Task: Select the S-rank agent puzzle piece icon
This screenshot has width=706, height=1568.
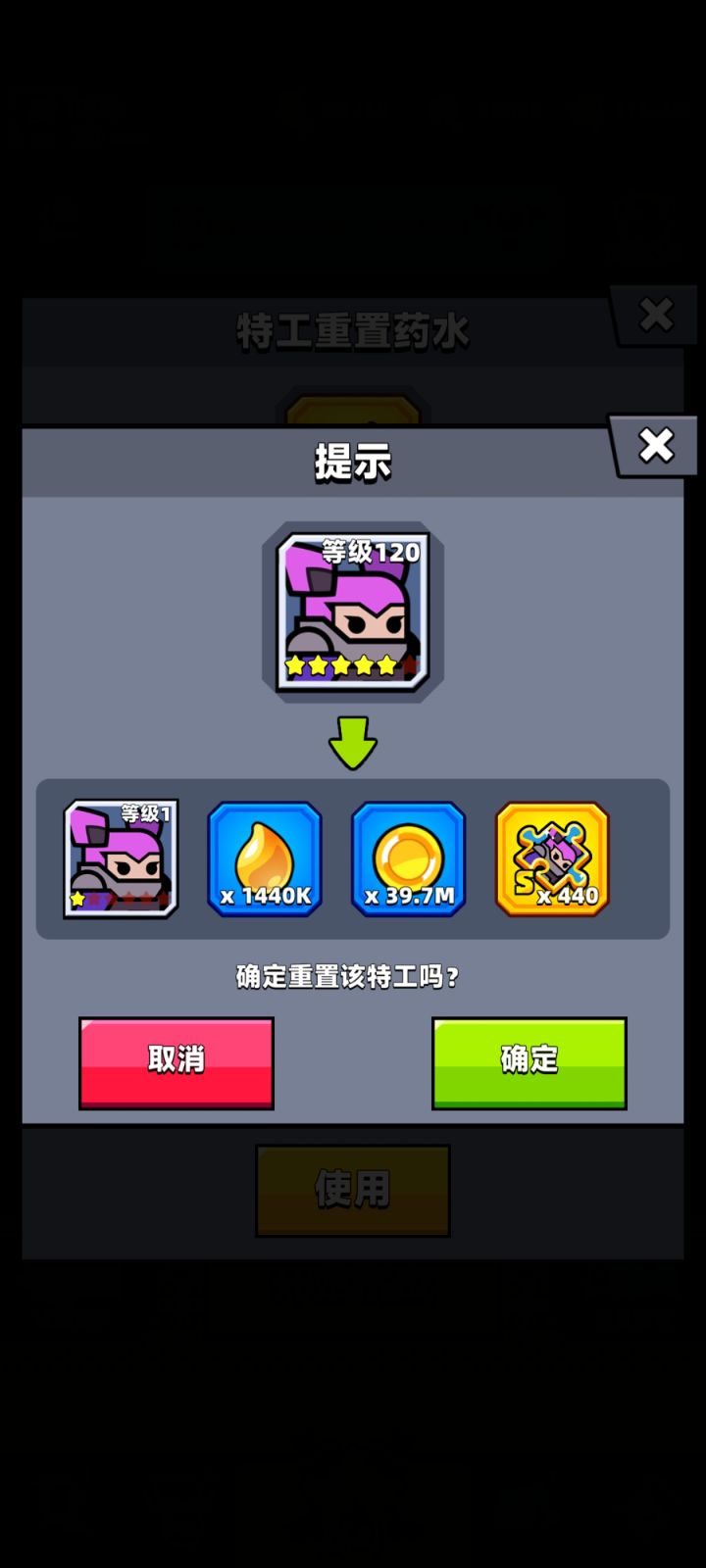Action: click(x=552, y=859)
